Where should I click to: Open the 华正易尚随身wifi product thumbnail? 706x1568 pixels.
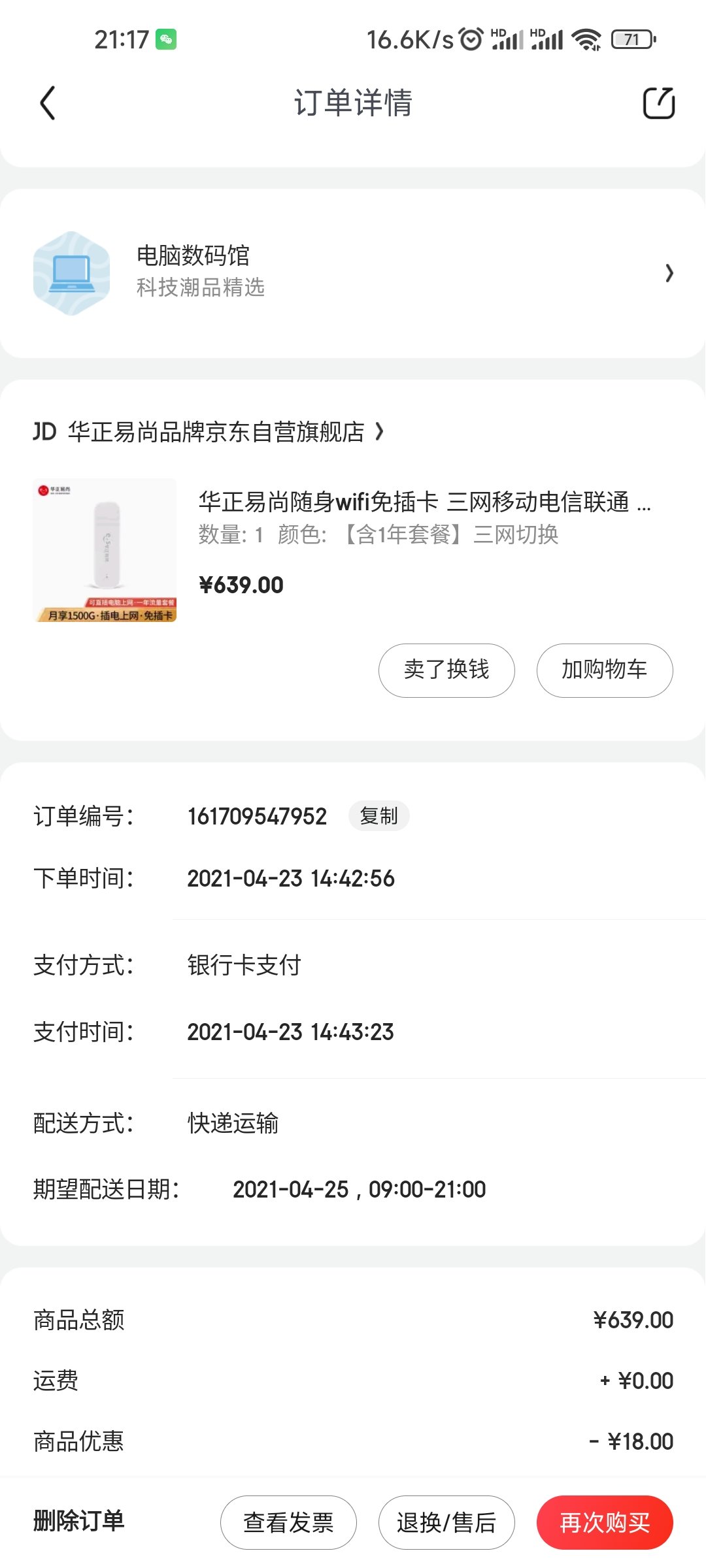click(x=105, y=550)
